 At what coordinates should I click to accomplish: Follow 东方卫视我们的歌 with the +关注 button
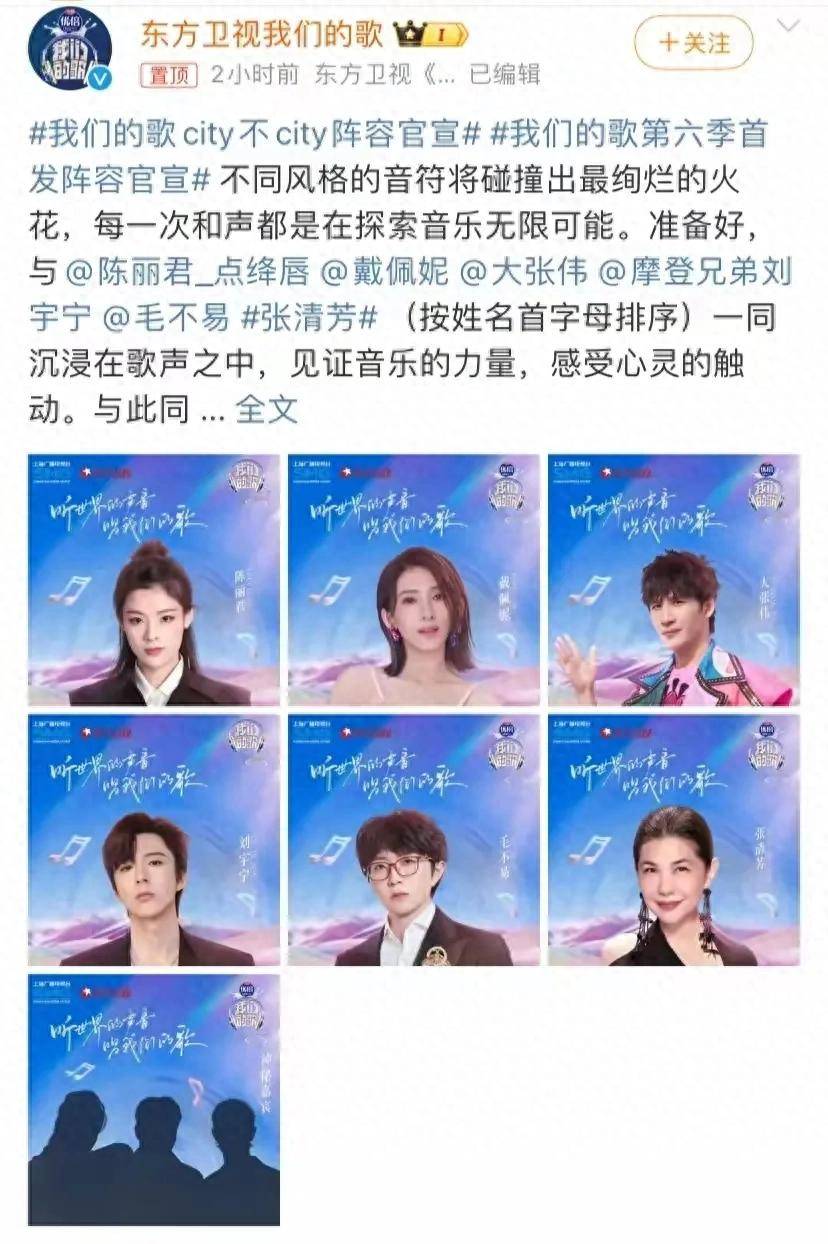[694, 42]
